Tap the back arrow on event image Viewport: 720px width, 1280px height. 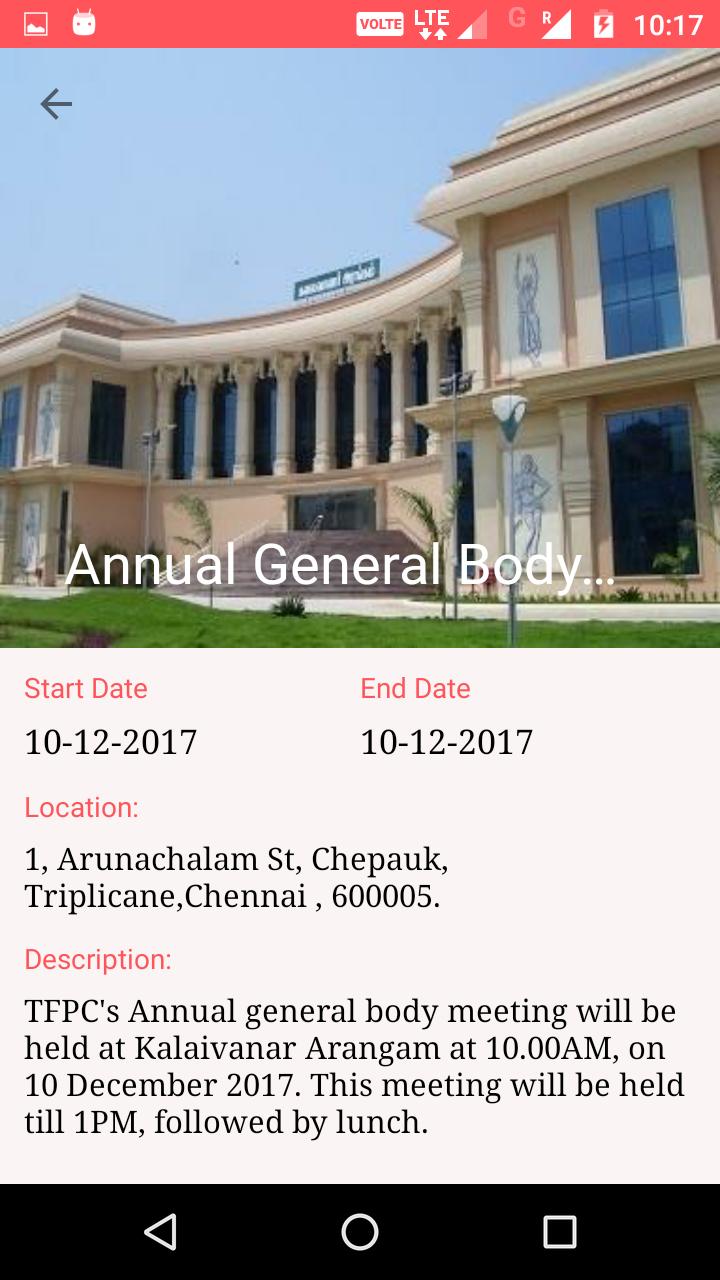(55, 103)
